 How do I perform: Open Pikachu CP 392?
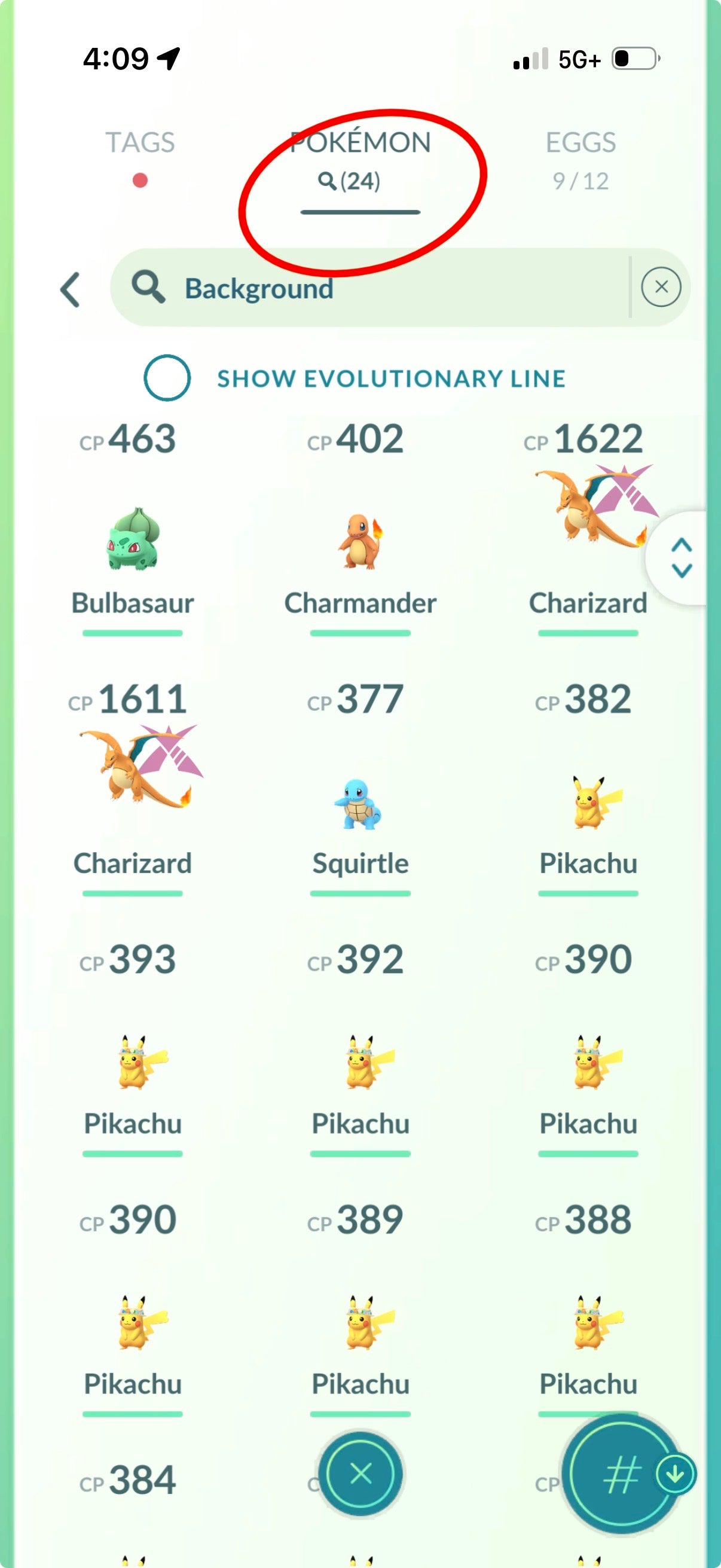coord(360,1063)
